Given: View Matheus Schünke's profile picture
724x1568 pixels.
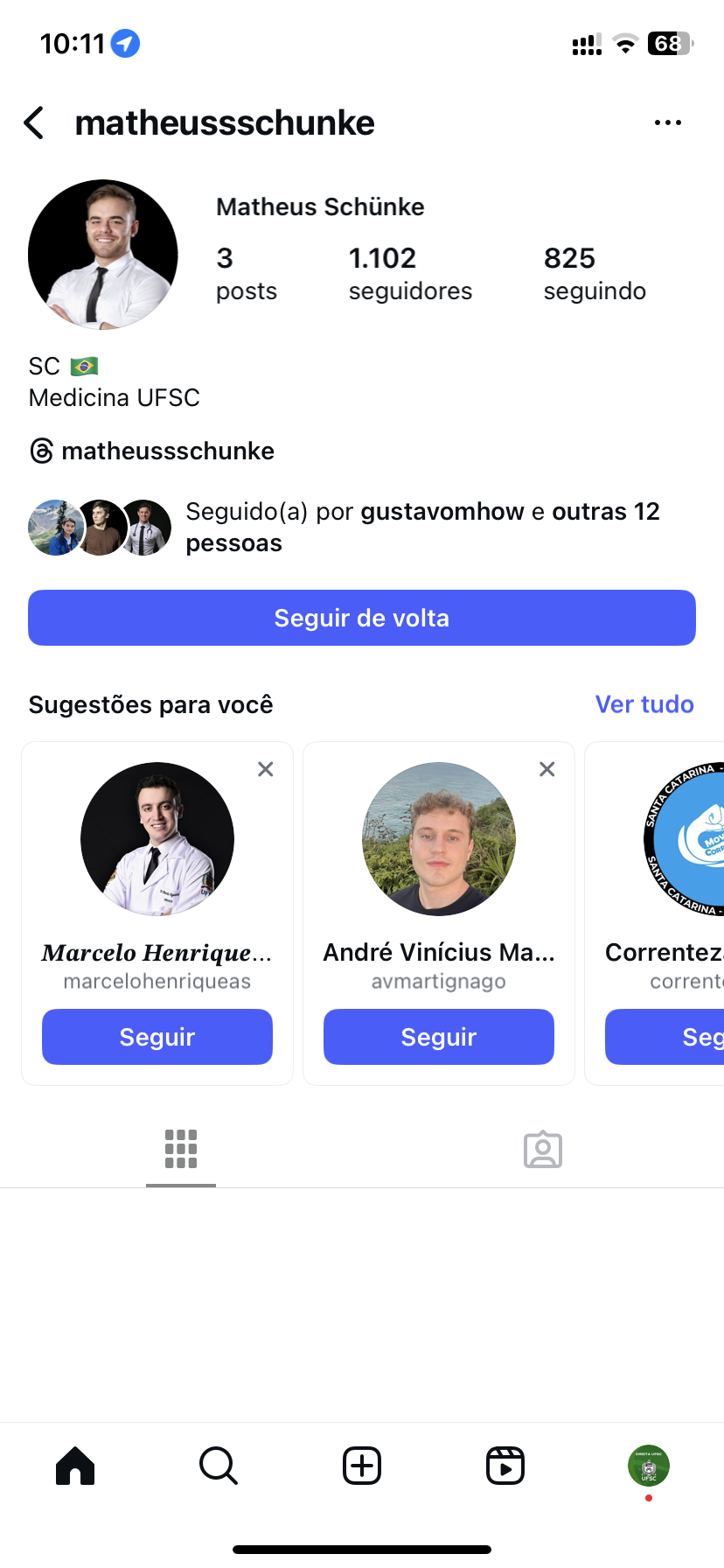Looking at the screenshot, I should (x=103, y=255).
